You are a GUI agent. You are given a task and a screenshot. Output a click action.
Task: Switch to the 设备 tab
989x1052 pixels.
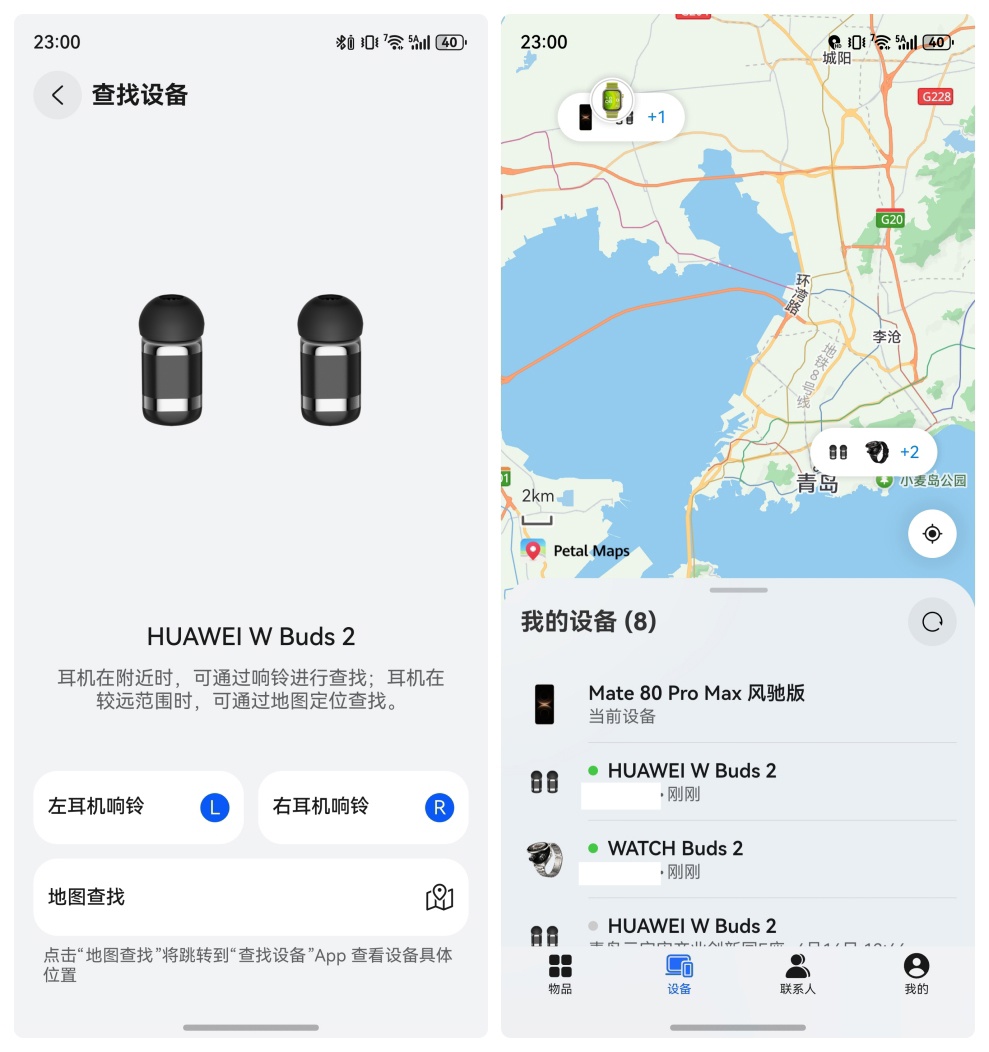click(x=679, y=975)
